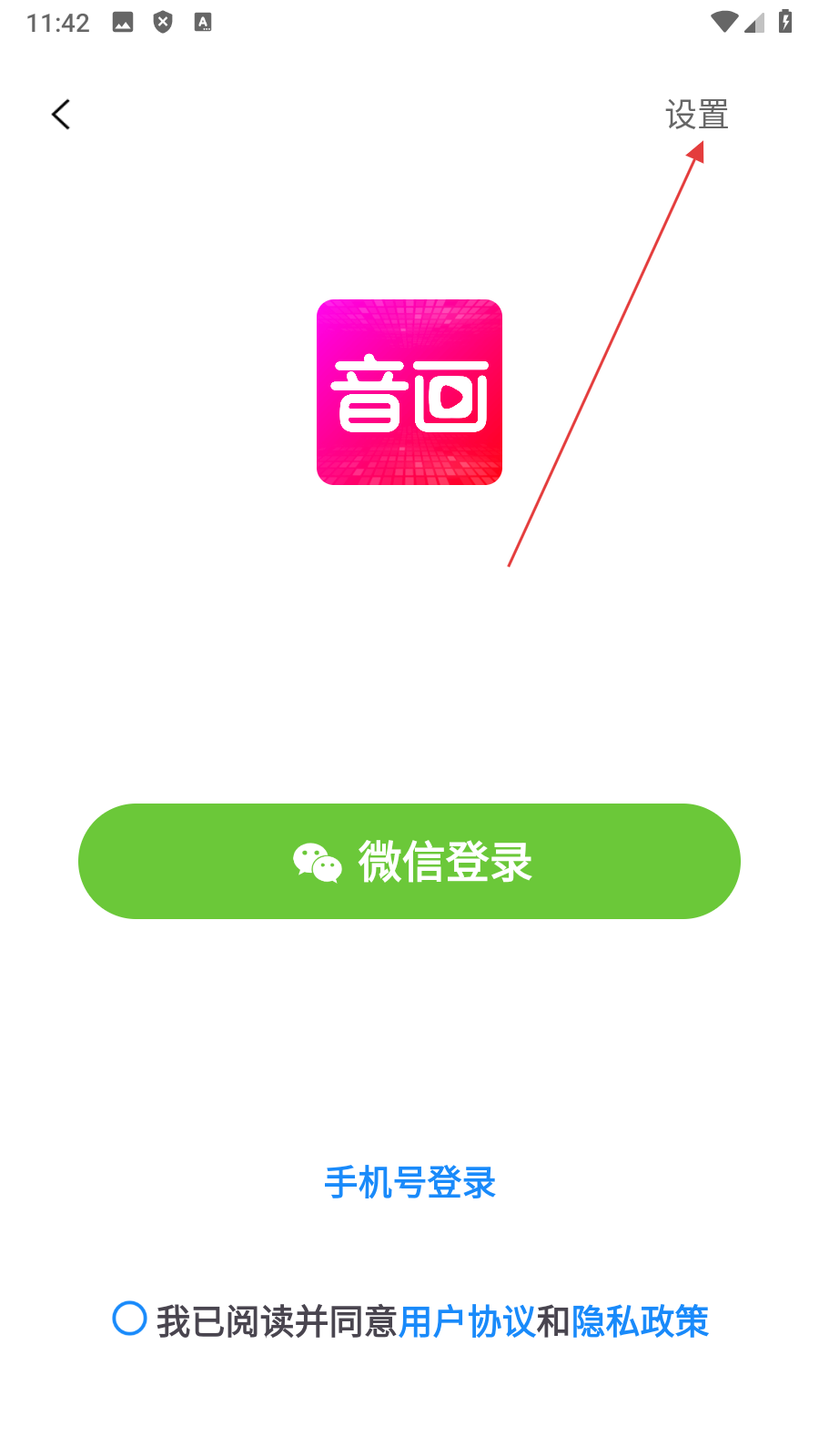Screen dimensions: 819x1456
Task: Open the 用户协议 link
Action: point(467,1321)
